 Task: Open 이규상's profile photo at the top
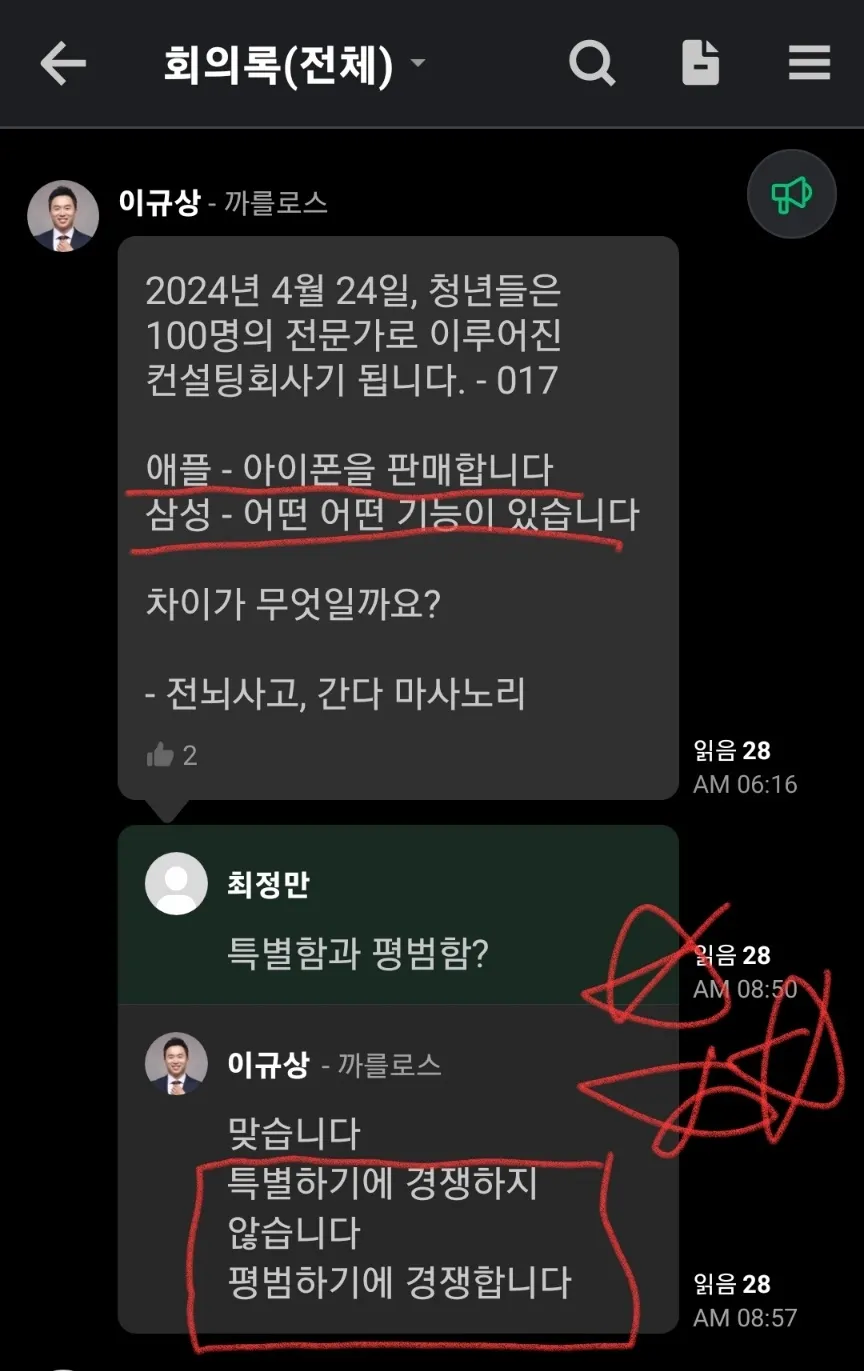62,216
